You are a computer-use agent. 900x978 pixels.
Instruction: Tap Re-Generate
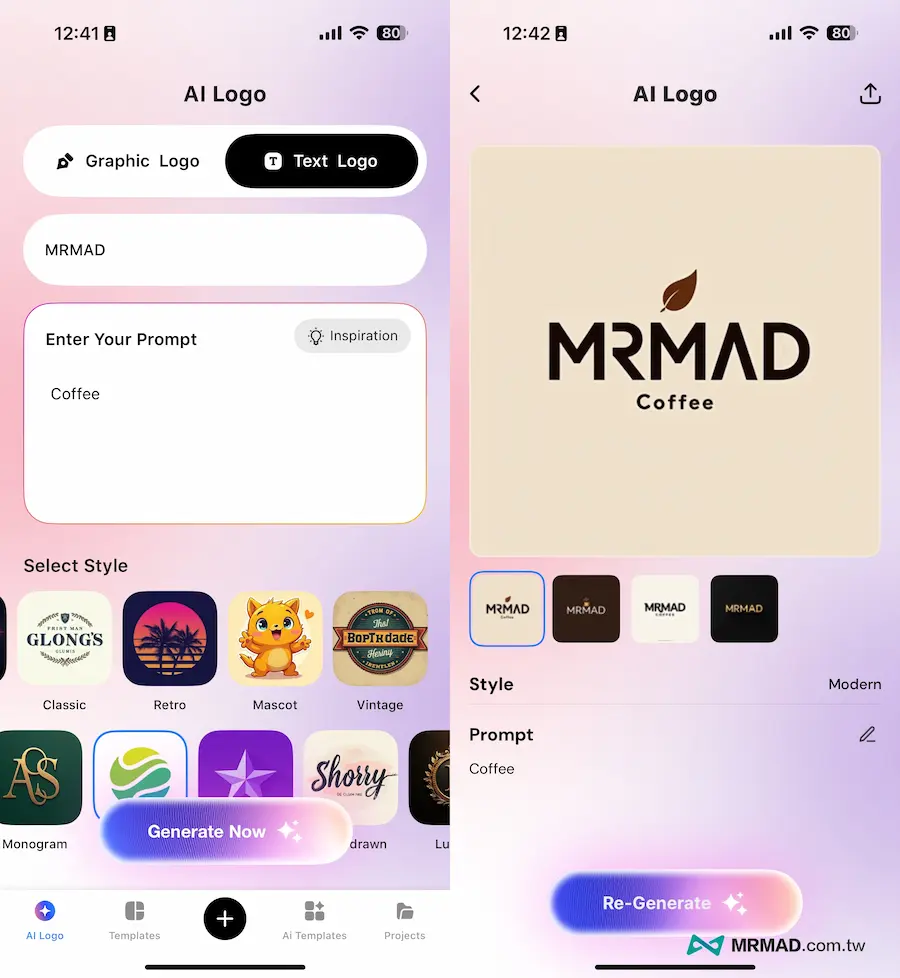676,903
